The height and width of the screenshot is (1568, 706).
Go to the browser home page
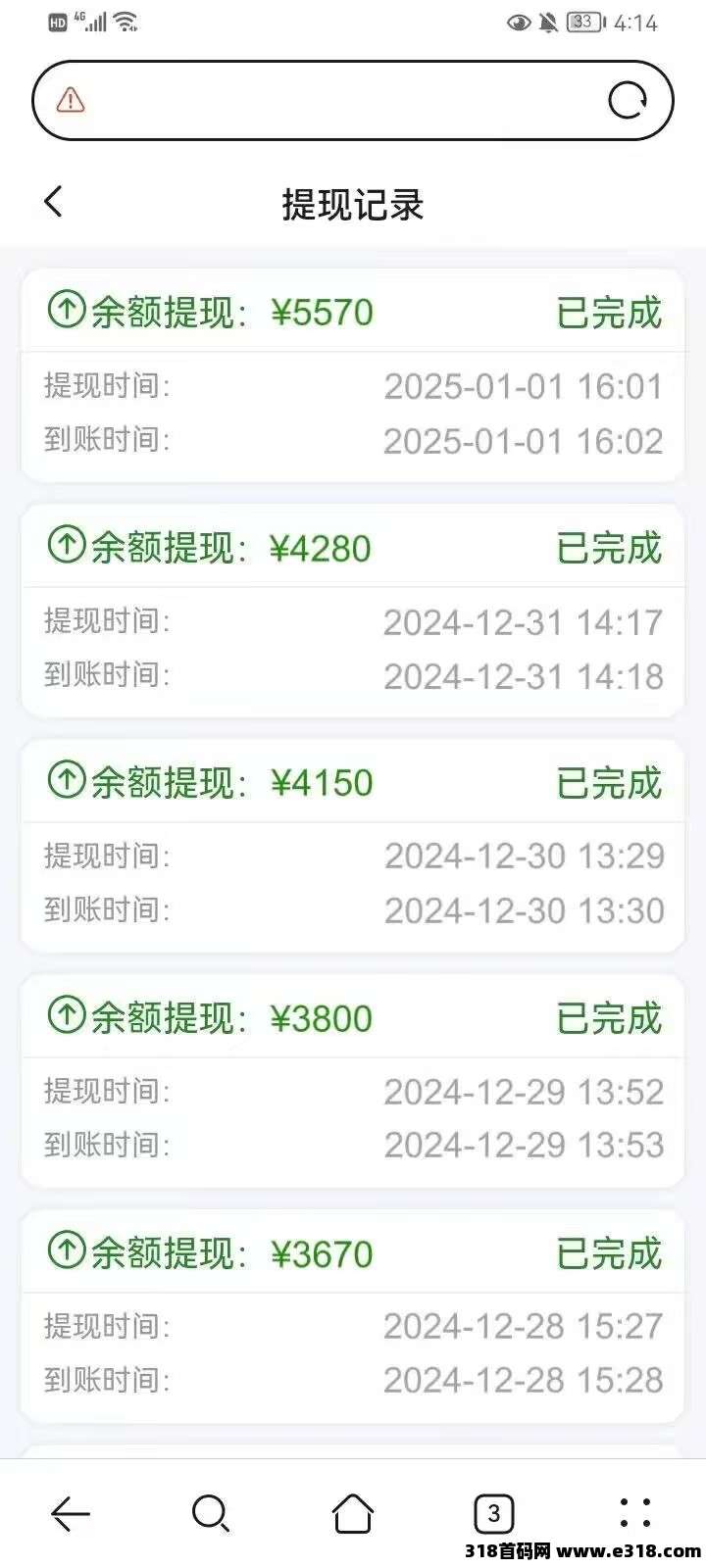[x=353, y=1514]
